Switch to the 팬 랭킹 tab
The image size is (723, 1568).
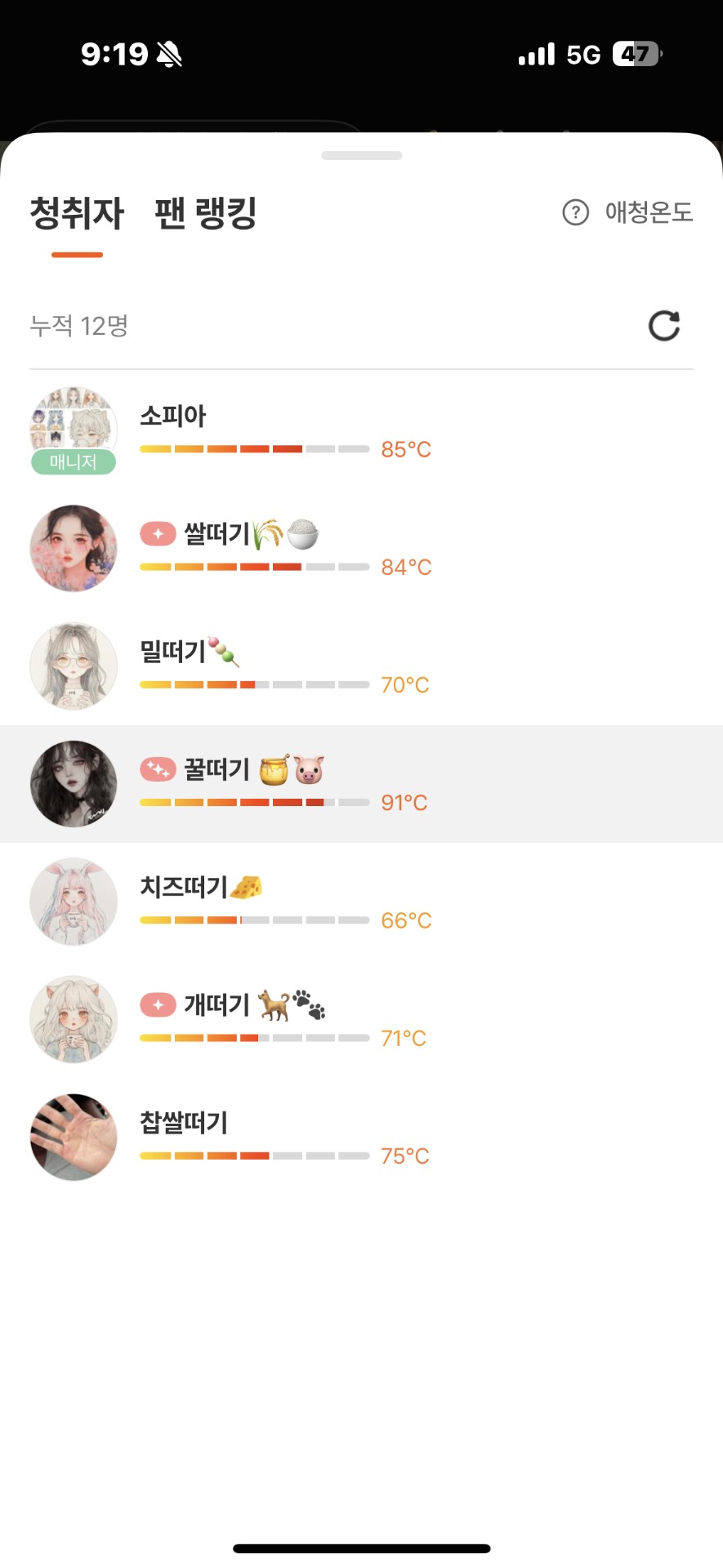206,214
